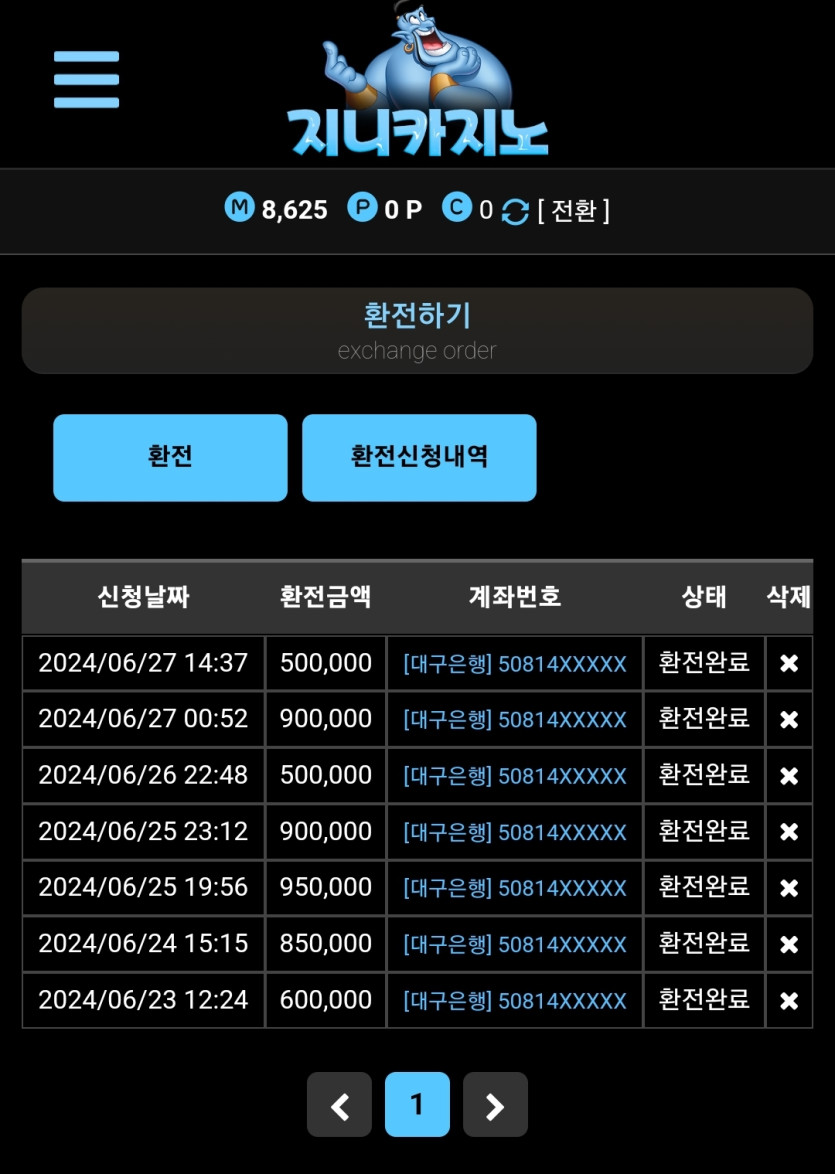The height and width of the screenshot is (1174, 835).
Task: Open 환전신청내역 request history
Action: [419, 457]
